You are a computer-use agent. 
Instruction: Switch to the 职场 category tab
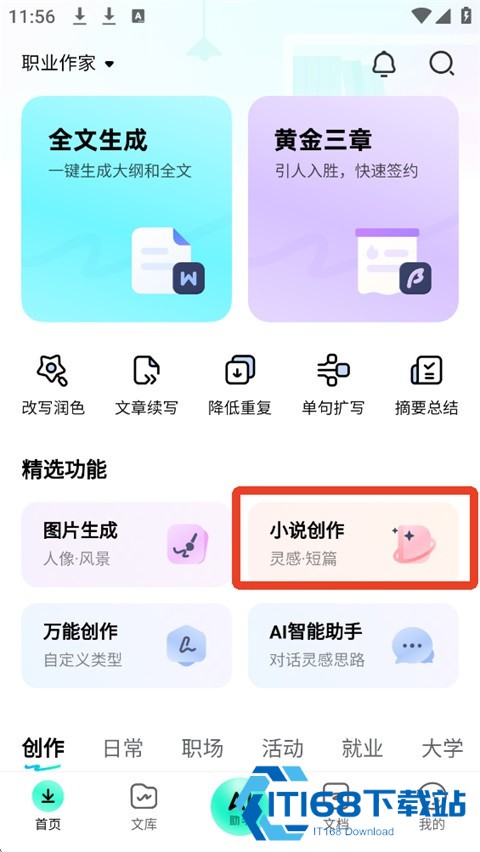pyautogui.click(x=202, y=748)
